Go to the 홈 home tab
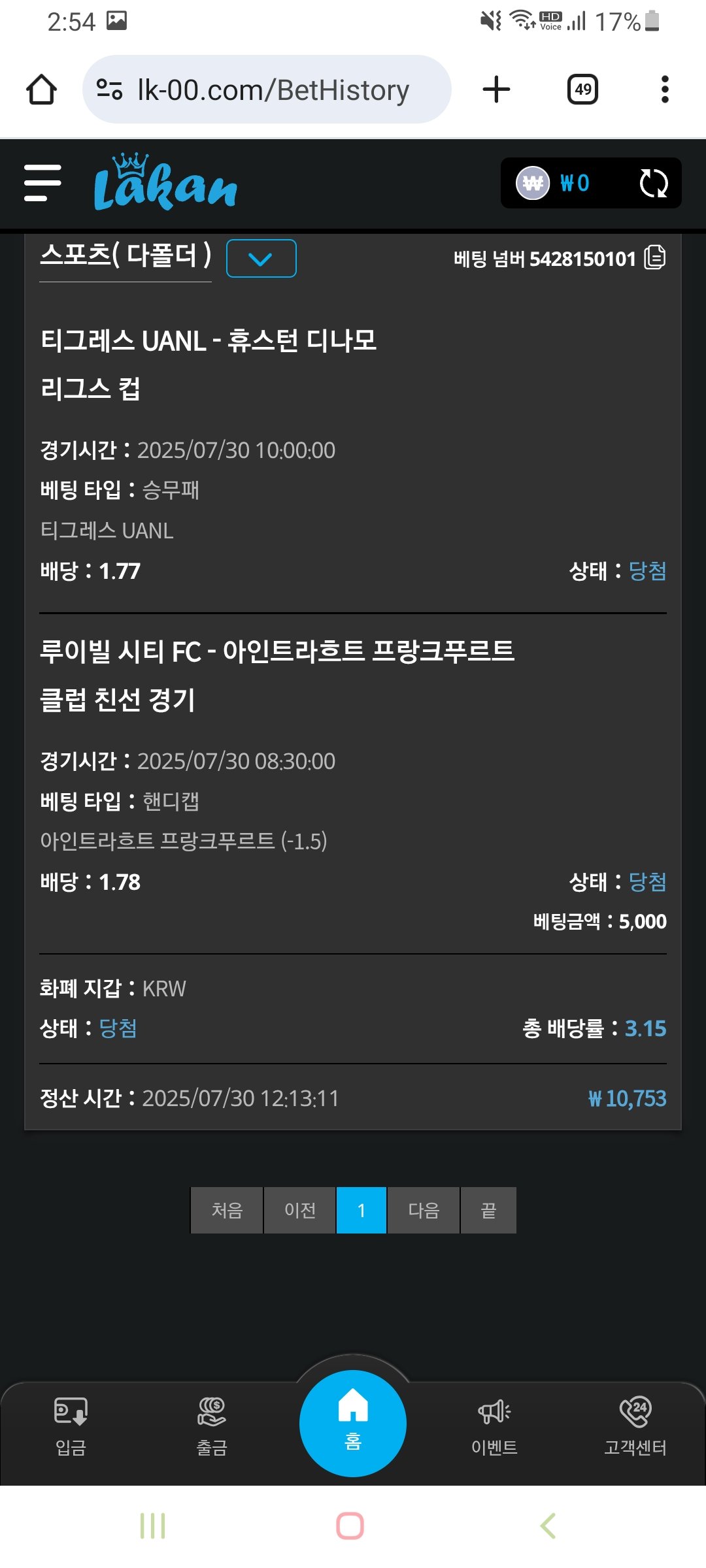Viewport: 706px width, 1568px height. 353,1423
